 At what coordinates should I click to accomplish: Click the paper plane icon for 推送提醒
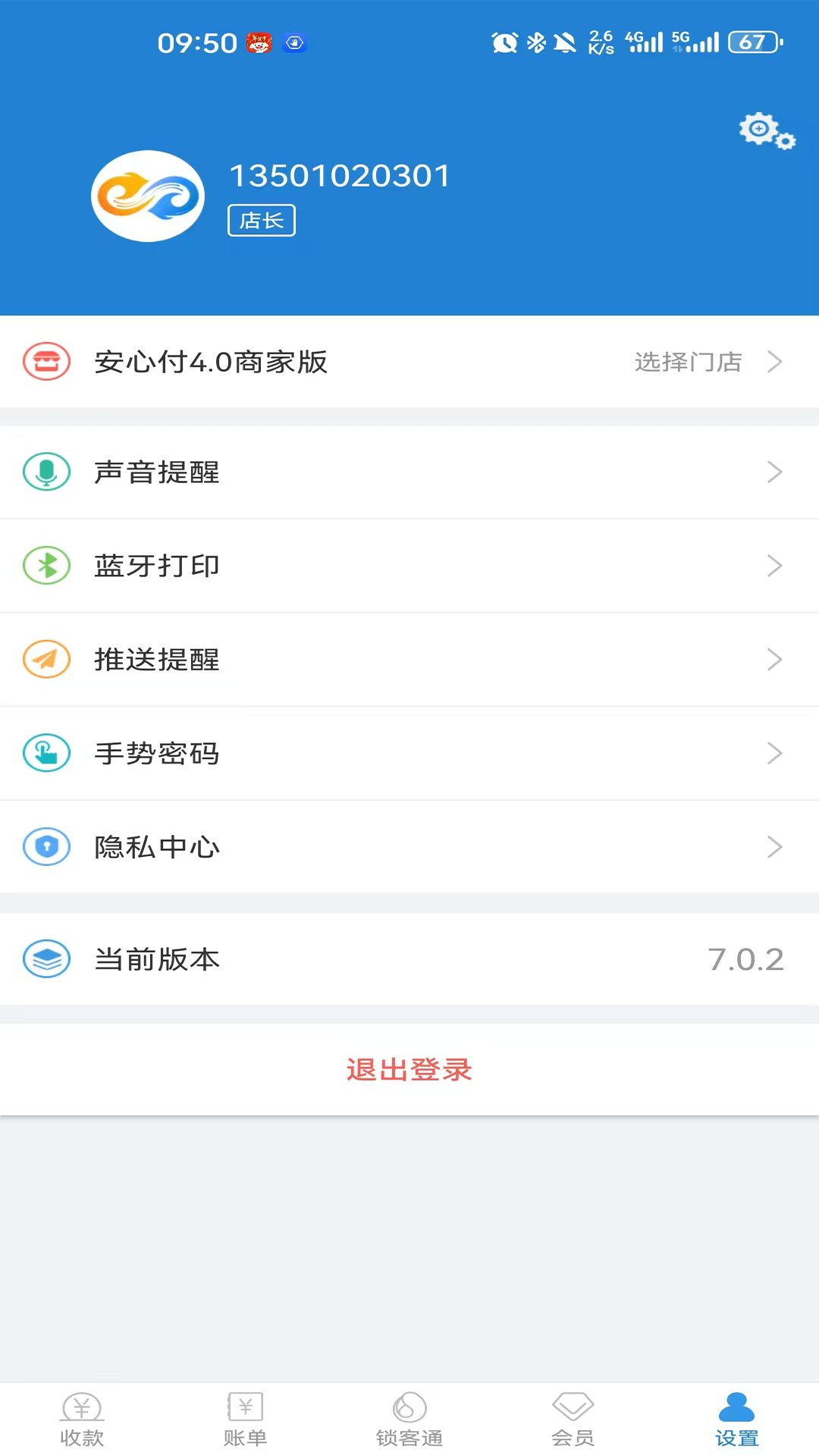click(x=46, y=659)
